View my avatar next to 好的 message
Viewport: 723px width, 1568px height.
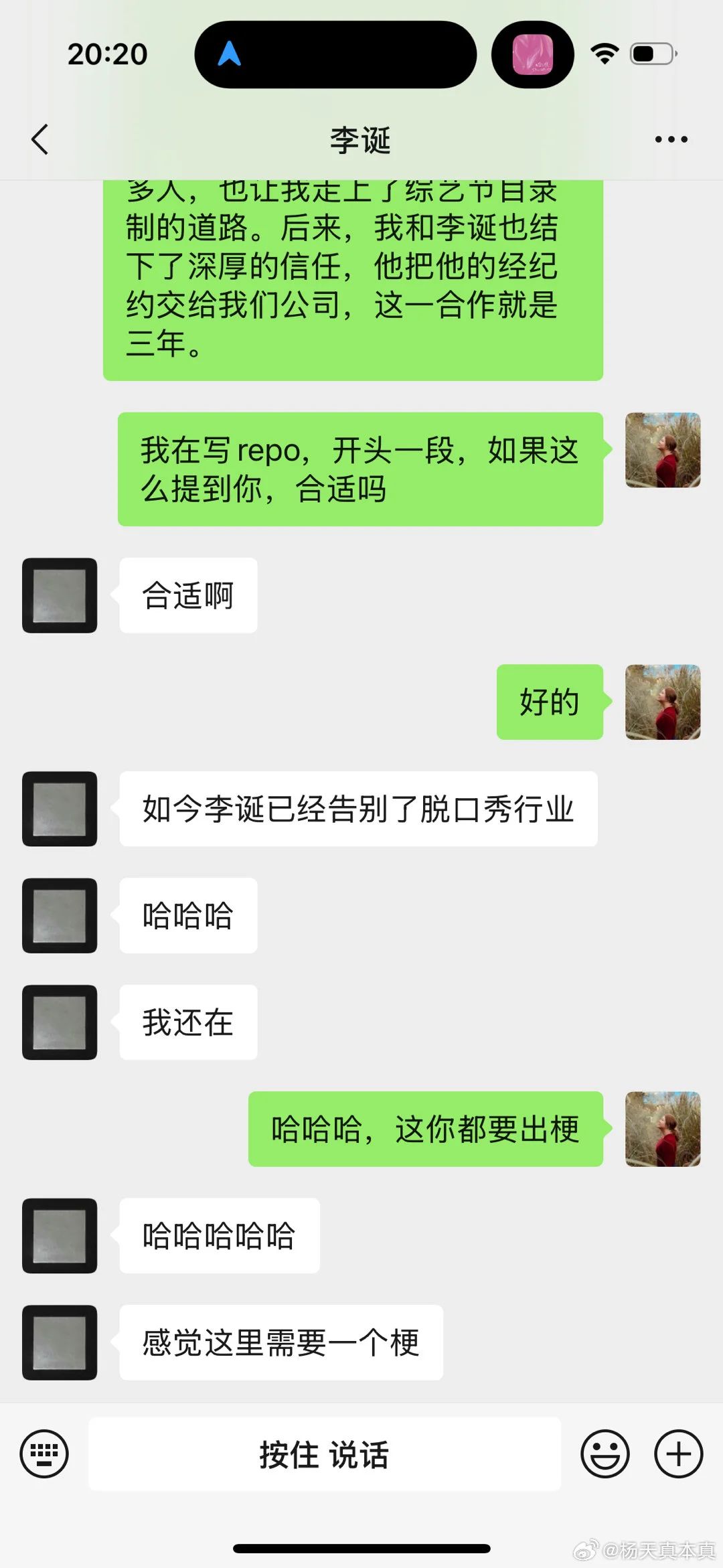coord(663,702)
